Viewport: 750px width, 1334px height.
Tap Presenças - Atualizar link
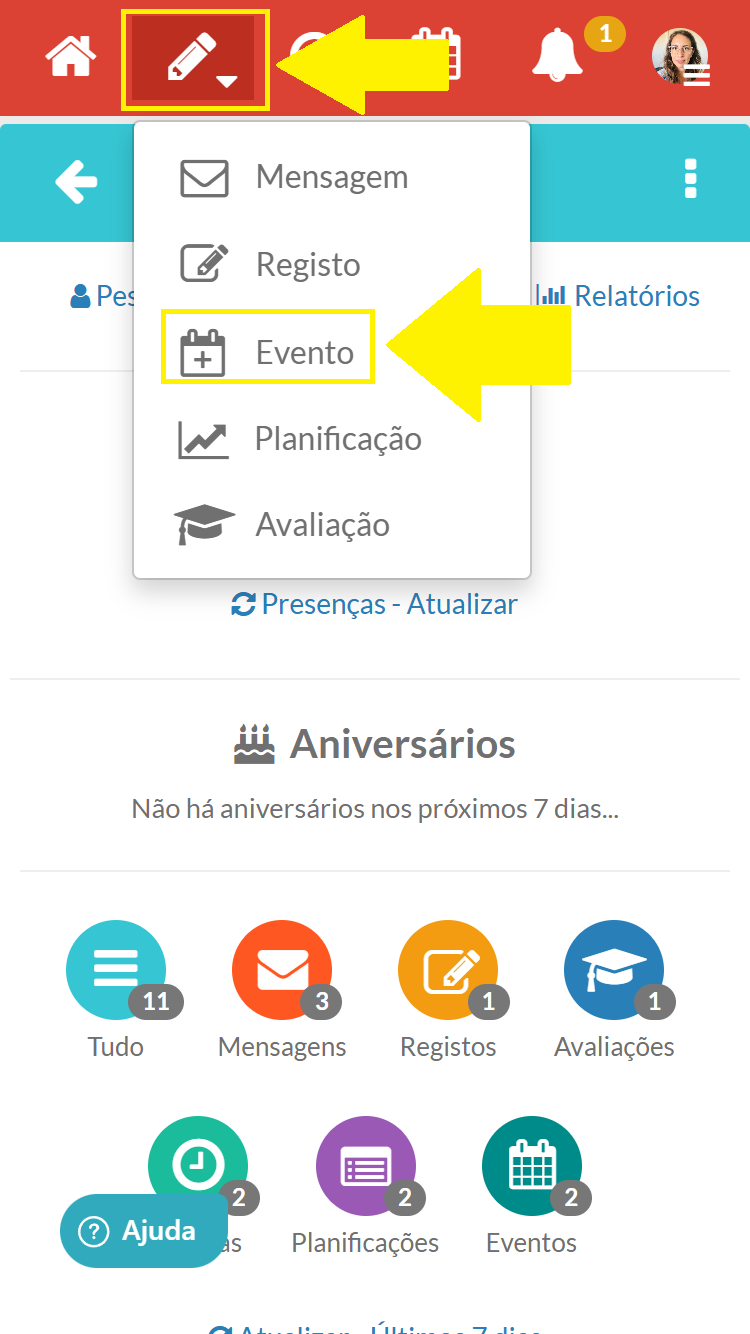click(375, 604)
